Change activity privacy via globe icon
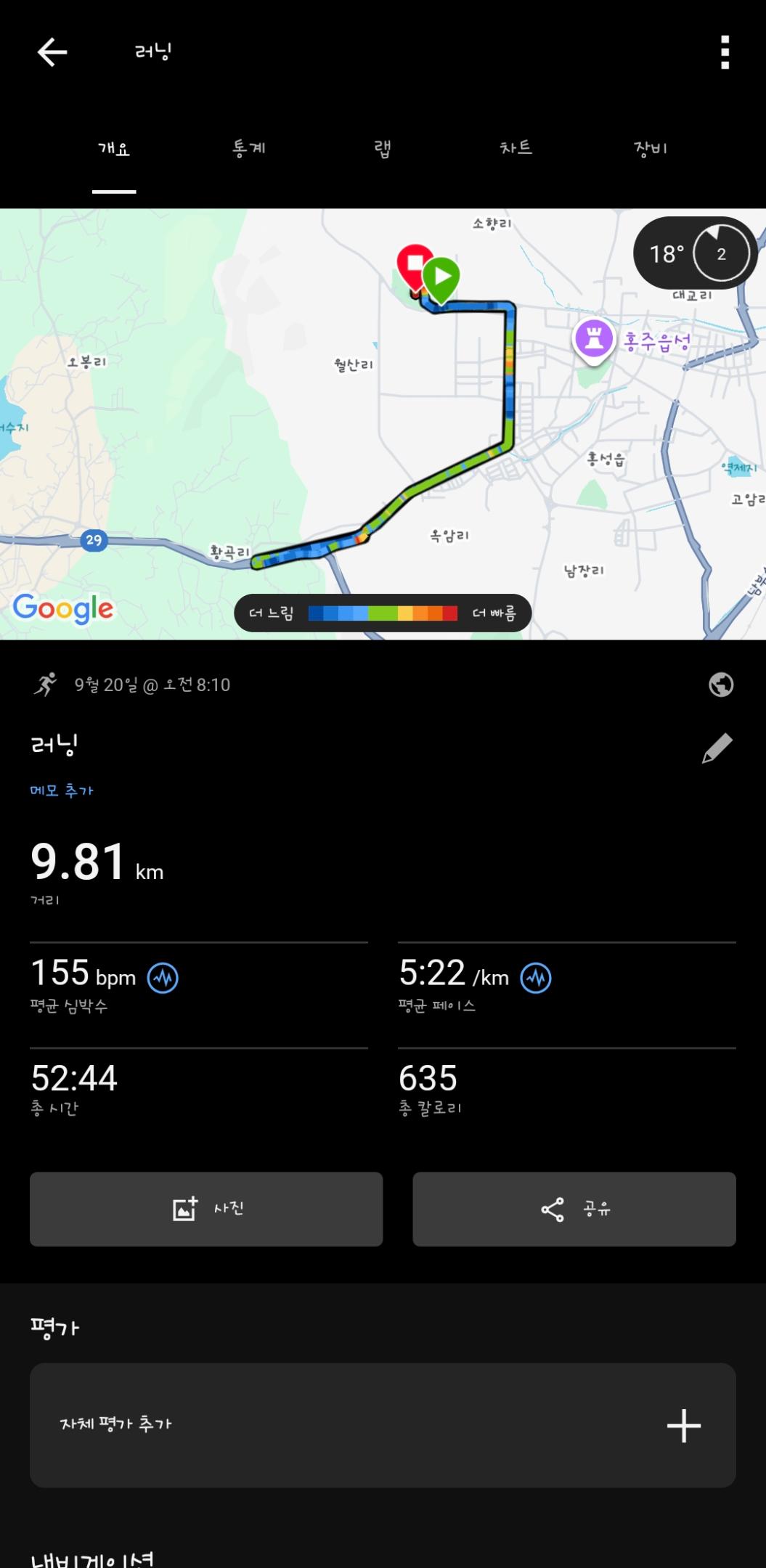Image resolution: width=766 pixels, height=1568 pixels. [x=720, y=685]
